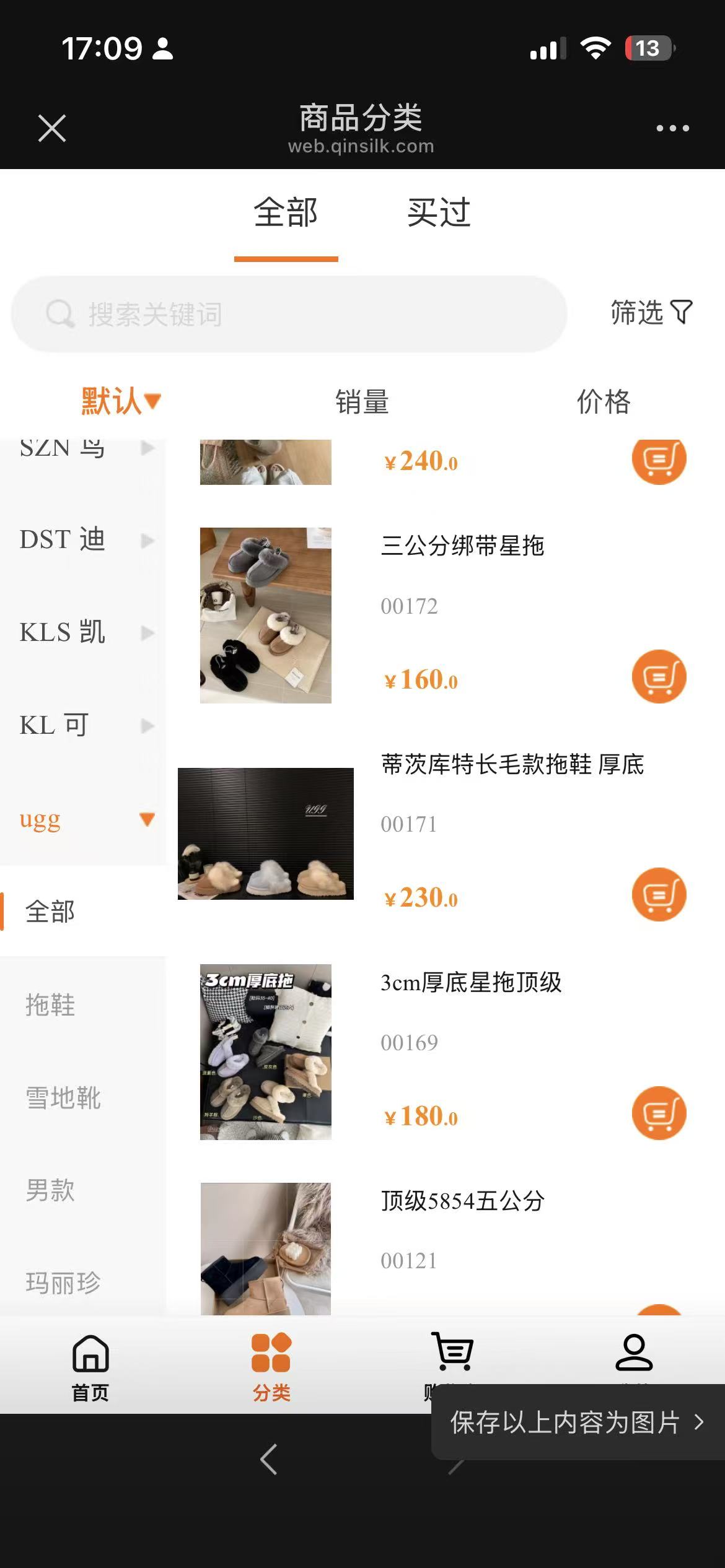Expand the KLS 凯 category

[x=84, y=632]
